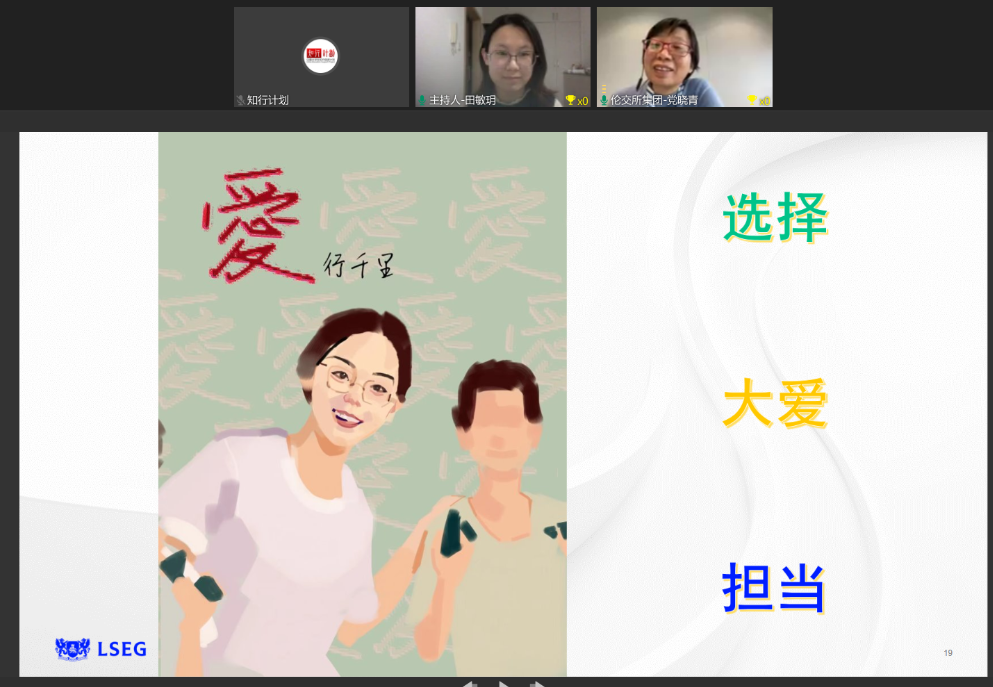Screen dimensions: 993x687
Task: Play the slide presentation
Action: 504,684
